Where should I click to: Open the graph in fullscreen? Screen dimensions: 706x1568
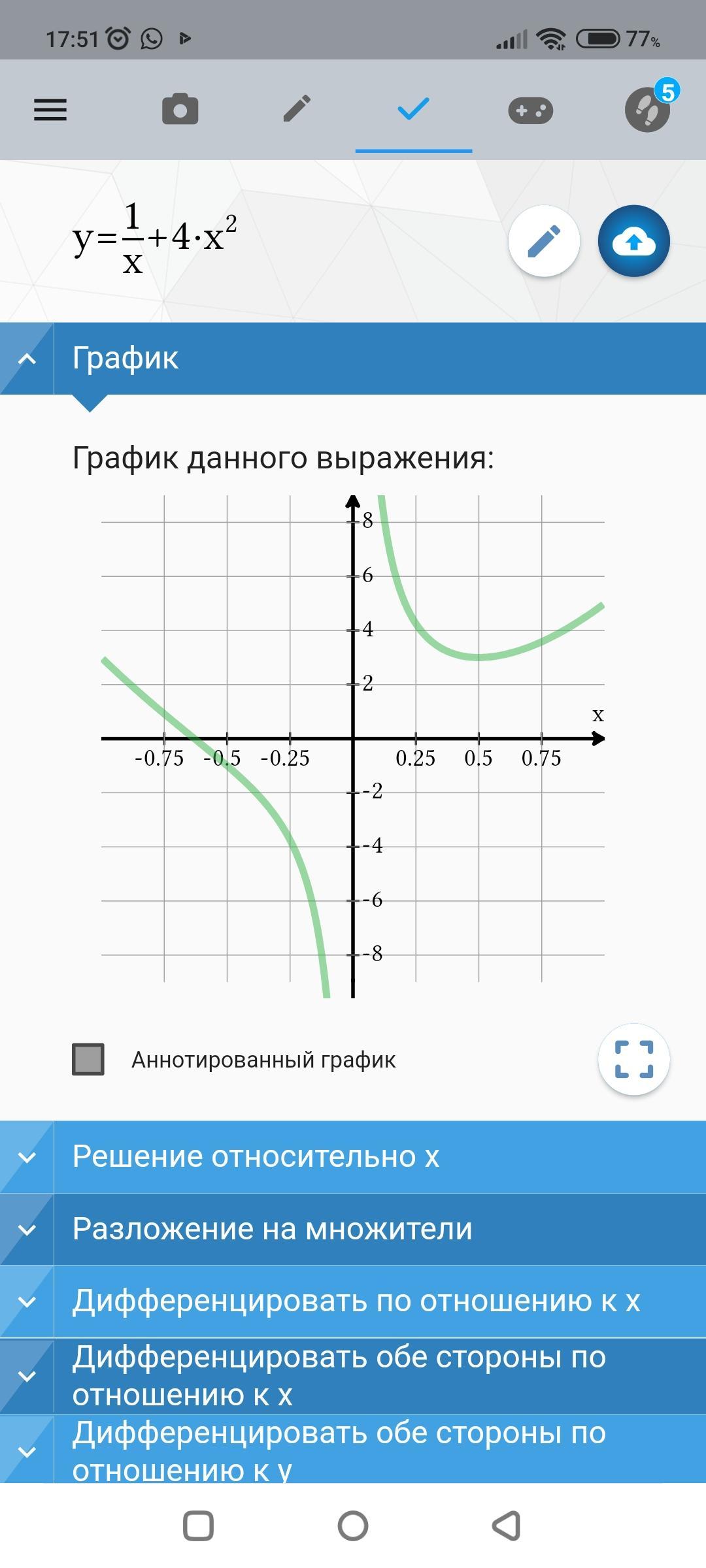click(x=633, y=1059)
